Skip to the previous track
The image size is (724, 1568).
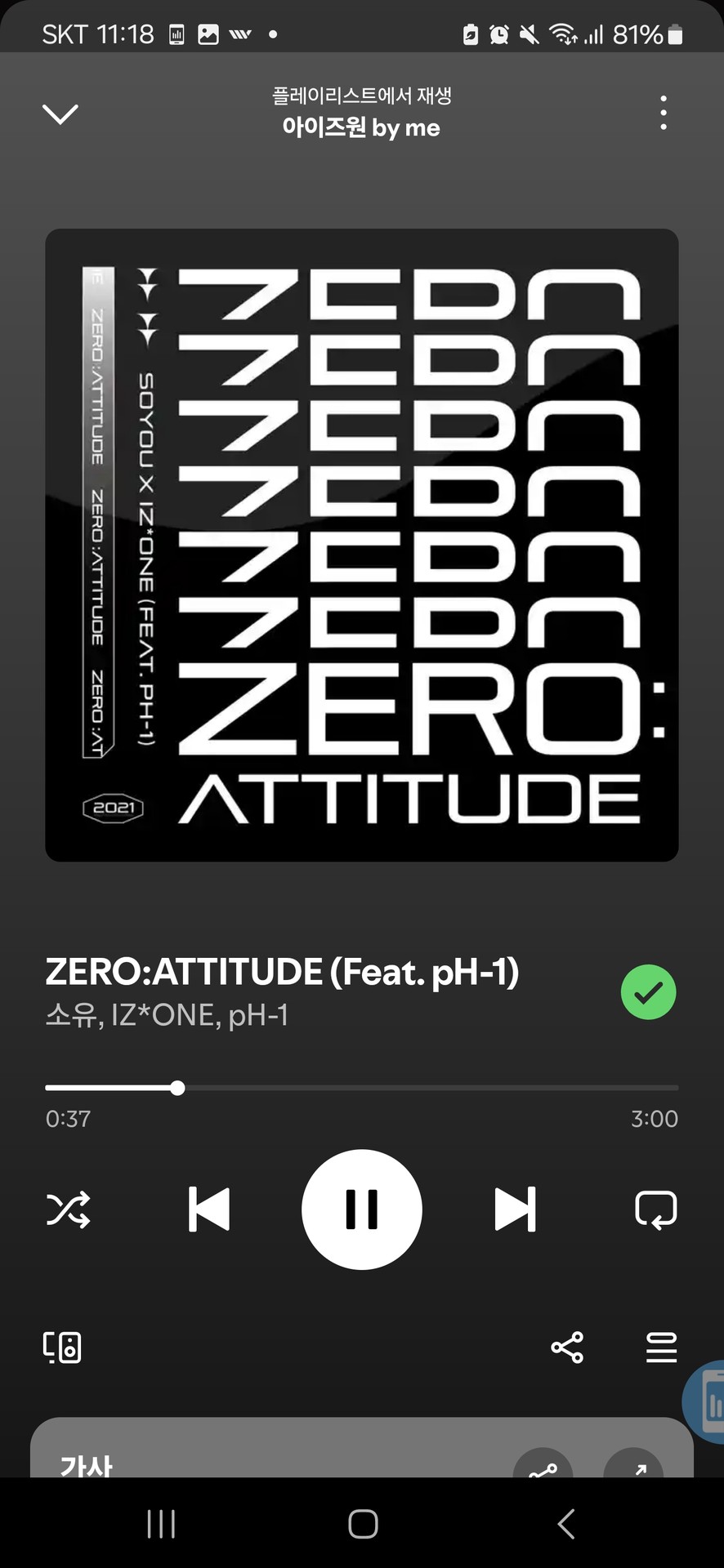[209, 1209]
